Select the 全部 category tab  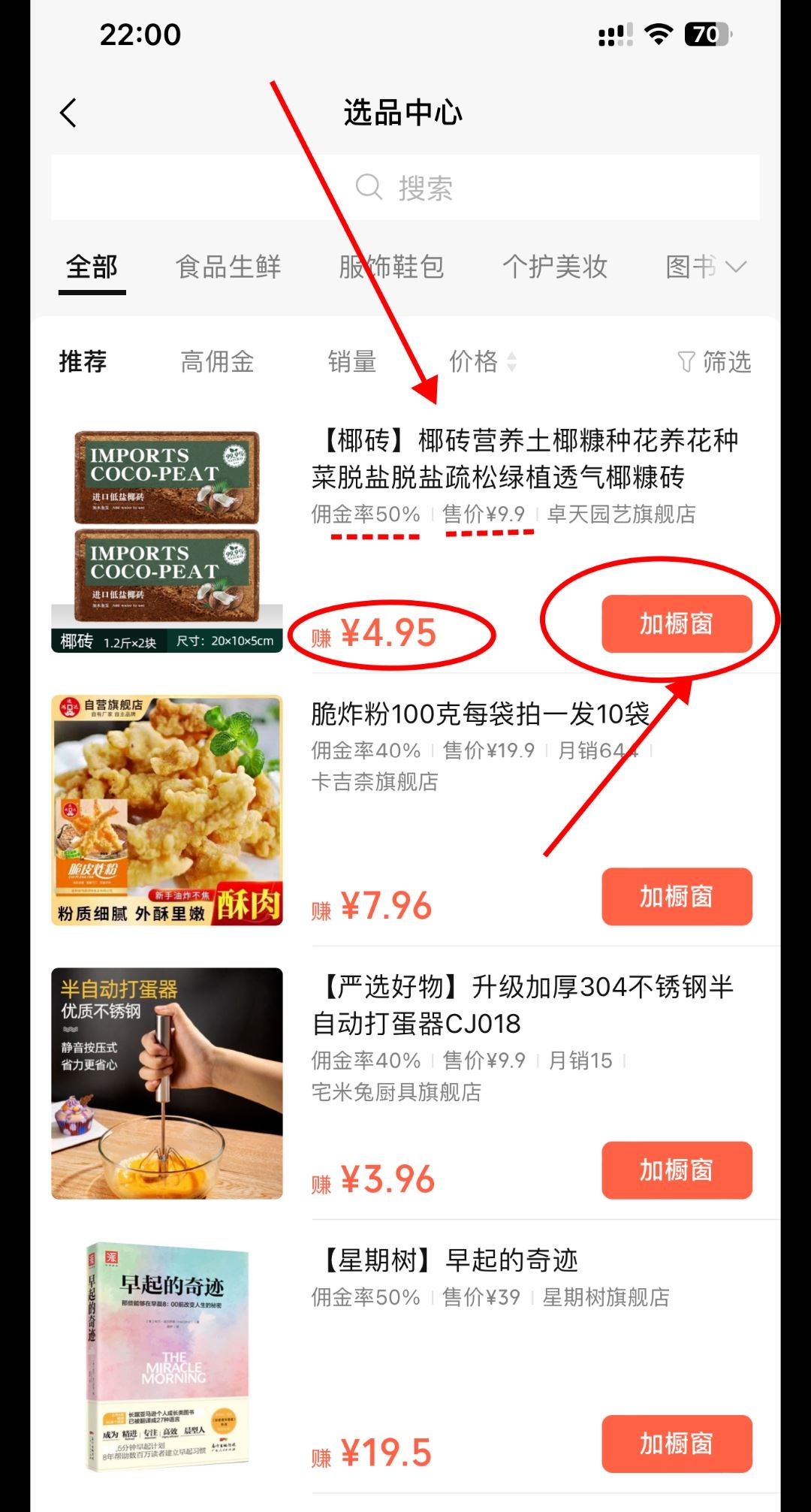point(91,267)
